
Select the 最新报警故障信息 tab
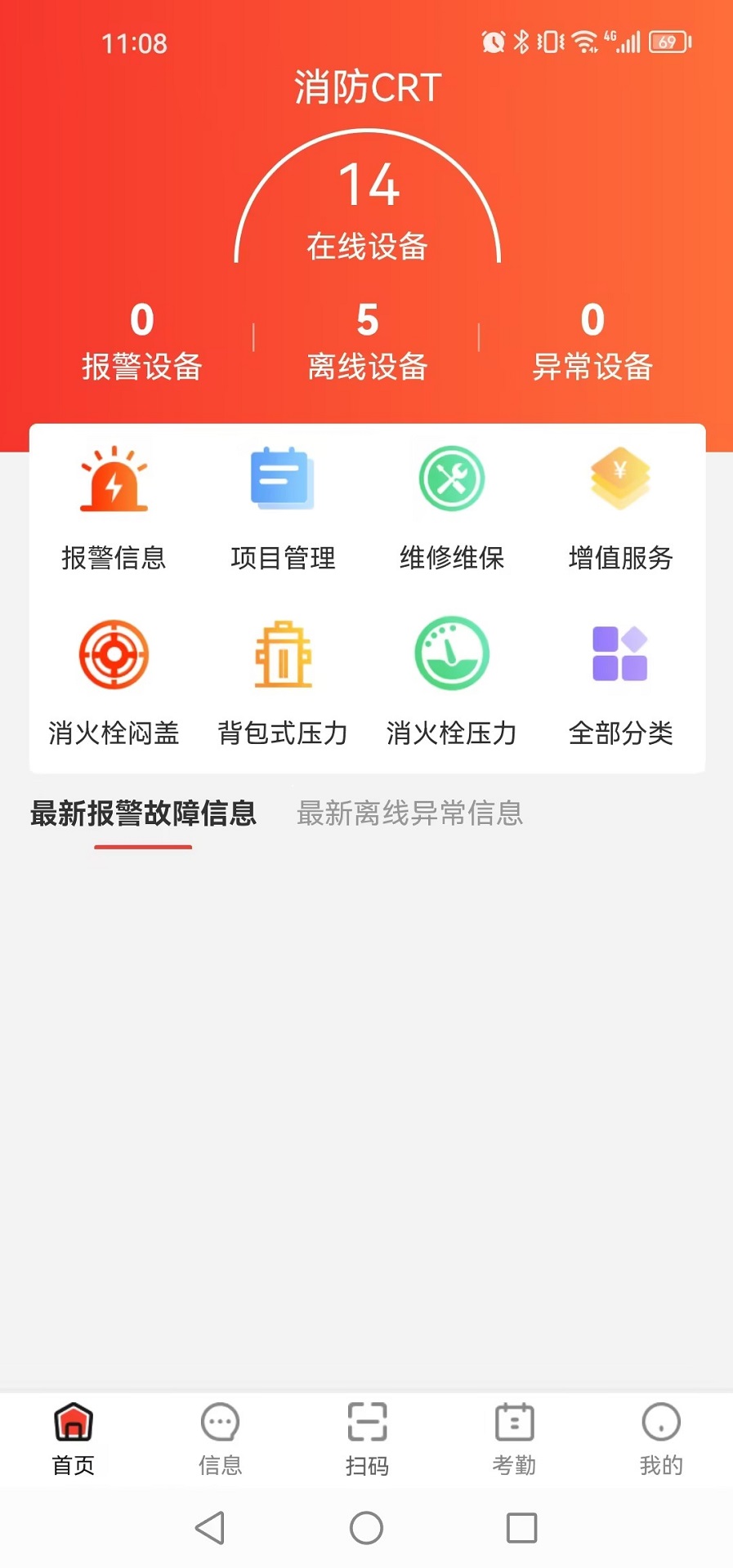(x=143, y=814)
